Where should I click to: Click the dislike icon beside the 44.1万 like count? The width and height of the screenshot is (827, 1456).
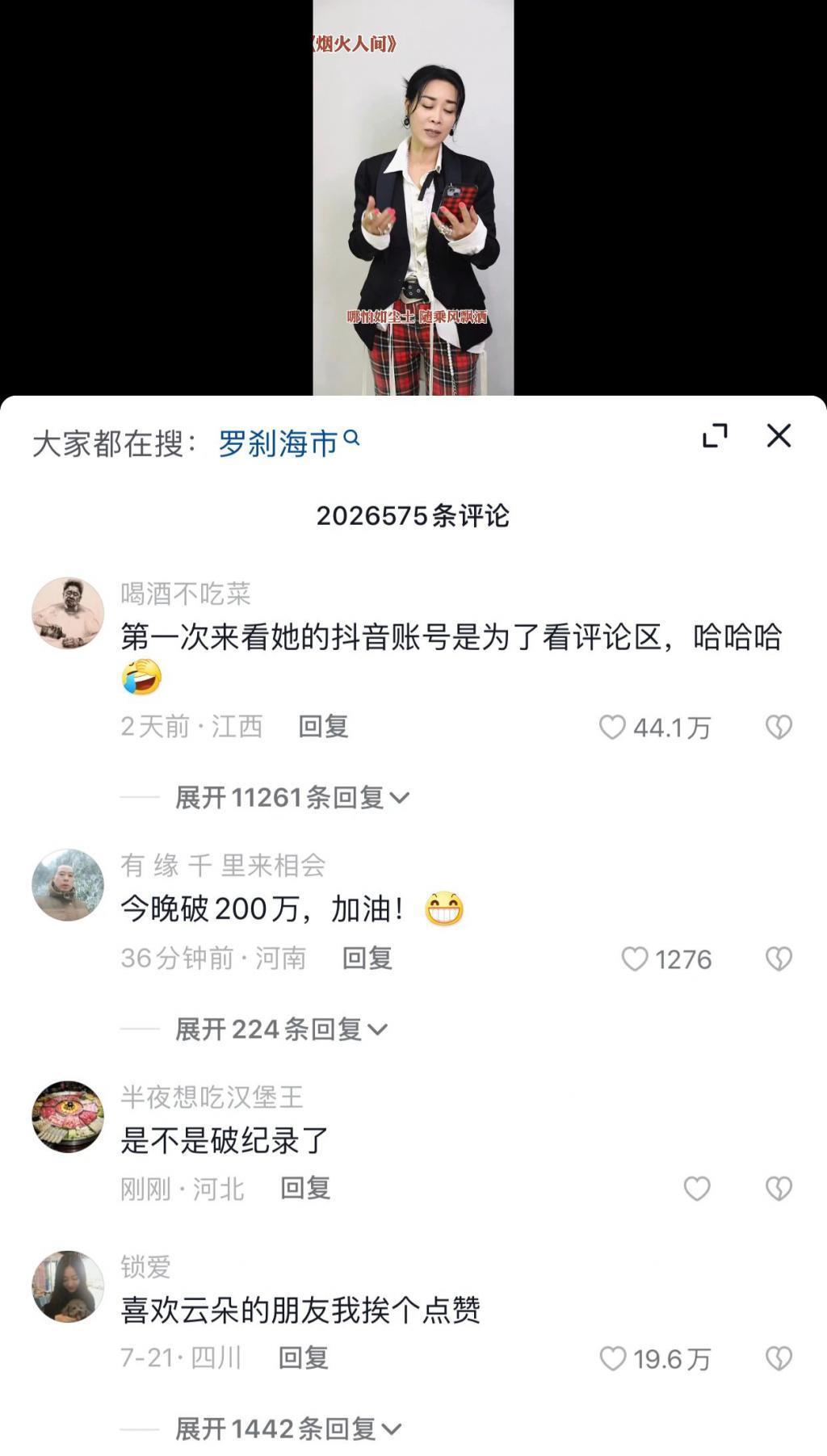point(779,728)
